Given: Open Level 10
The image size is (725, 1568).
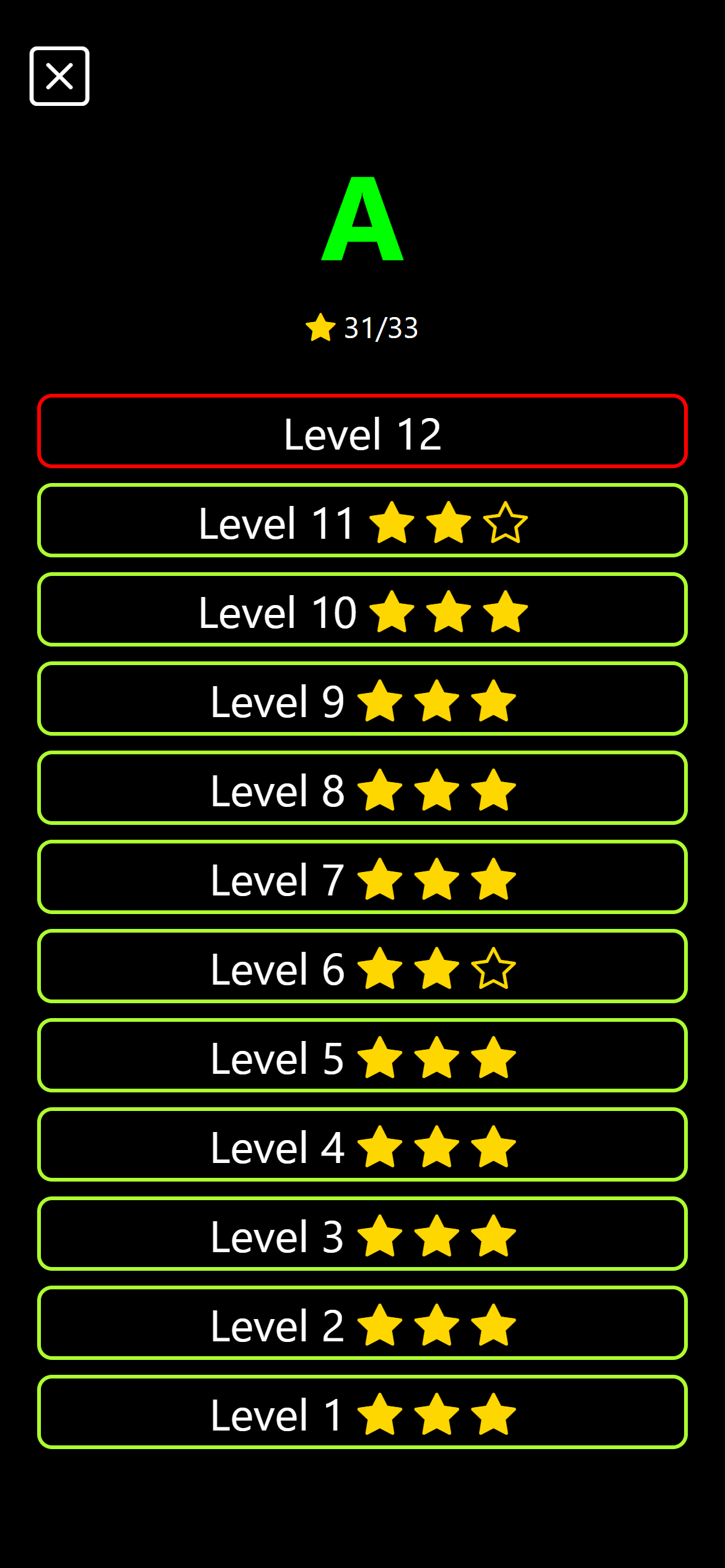Looking at the screenshot, I should (362, 609).
